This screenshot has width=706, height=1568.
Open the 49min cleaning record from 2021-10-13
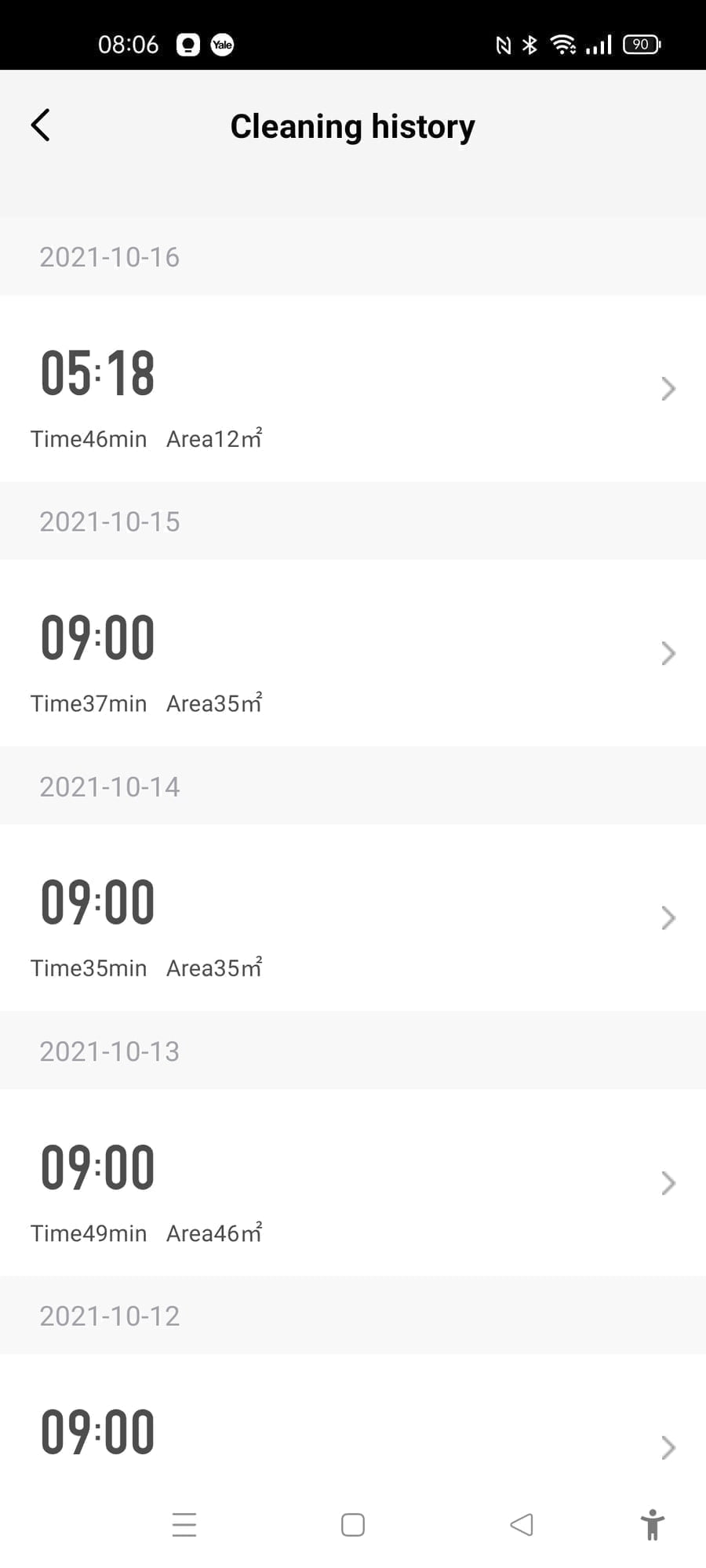click(353, 1183)
